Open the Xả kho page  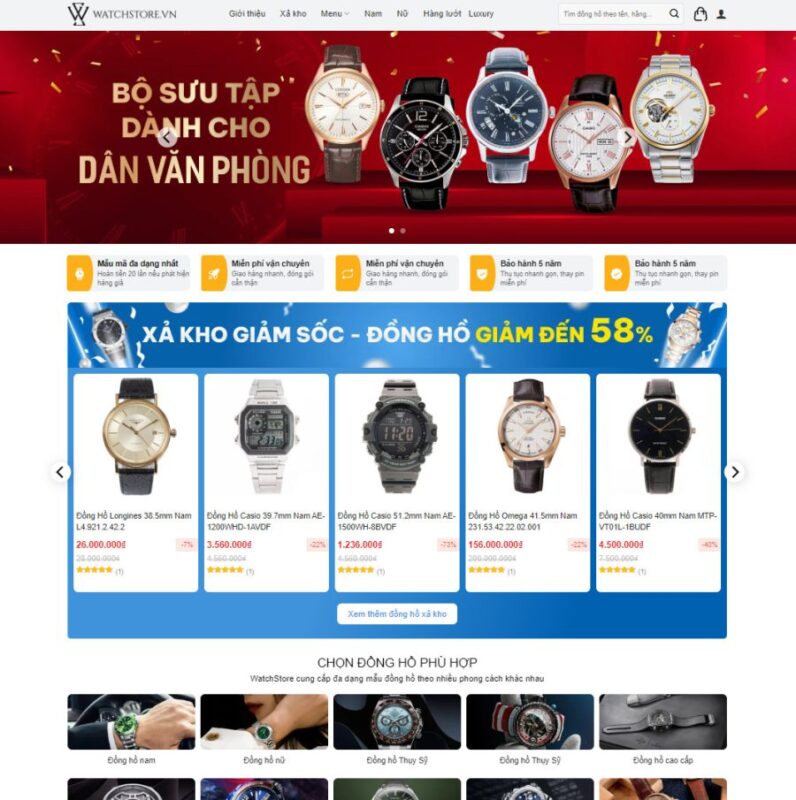(293, 14)
